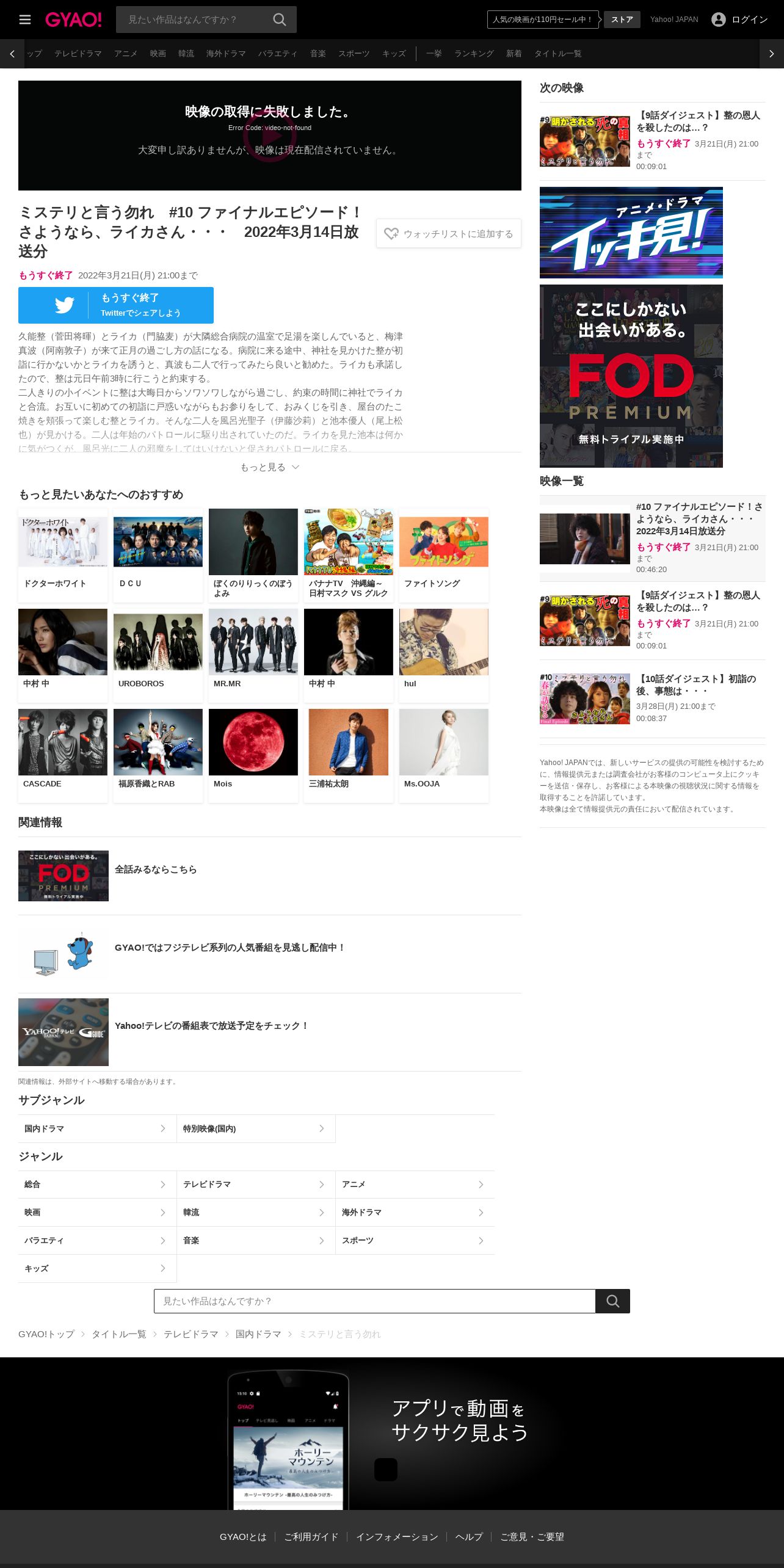Open the ランキング tab
Image resolution: width=784 pixels, height=1568 pixels.
point(474,54)
